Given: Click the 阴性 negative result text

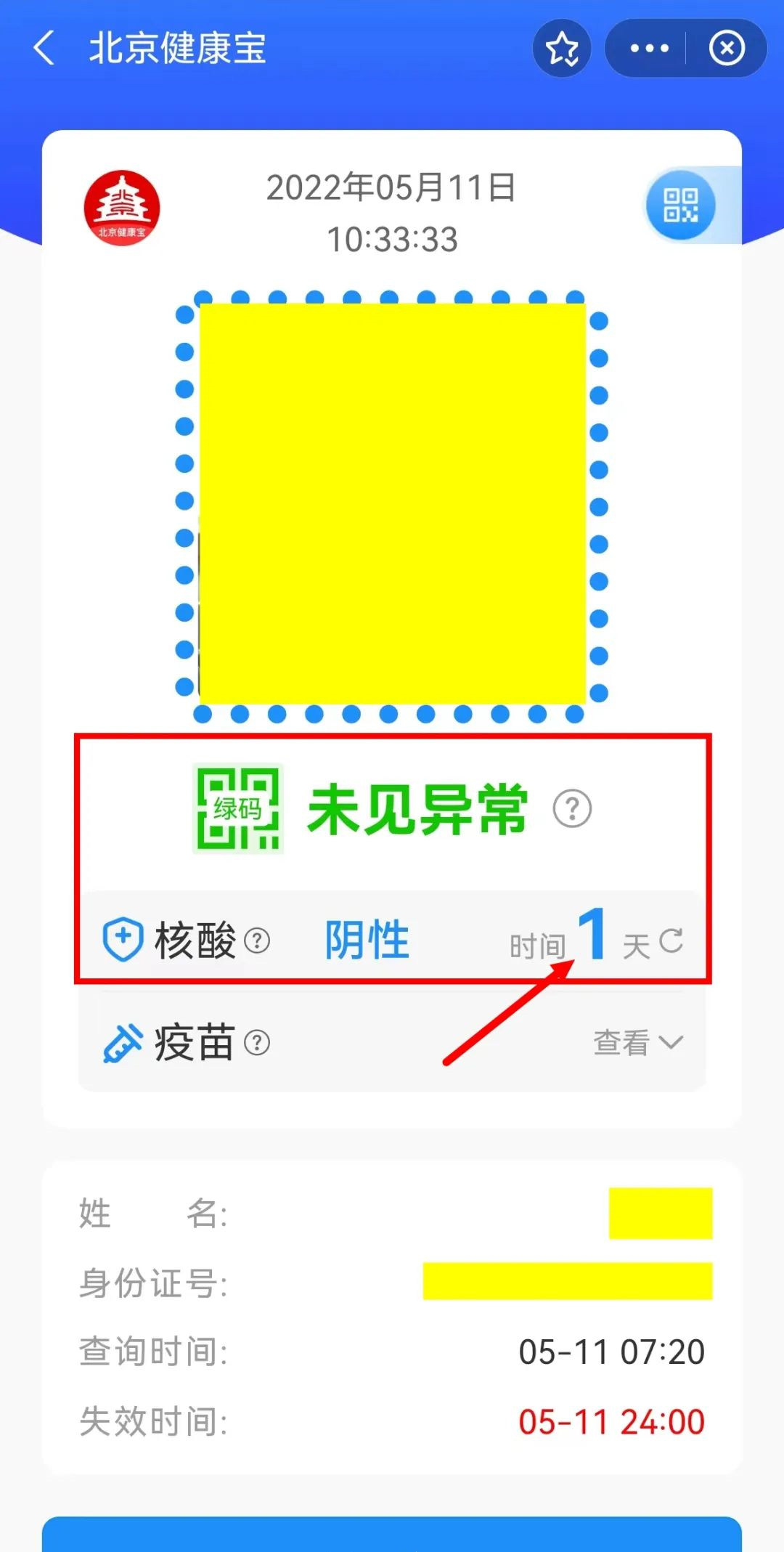Looking at the screenshot, I should pos(367,939).
